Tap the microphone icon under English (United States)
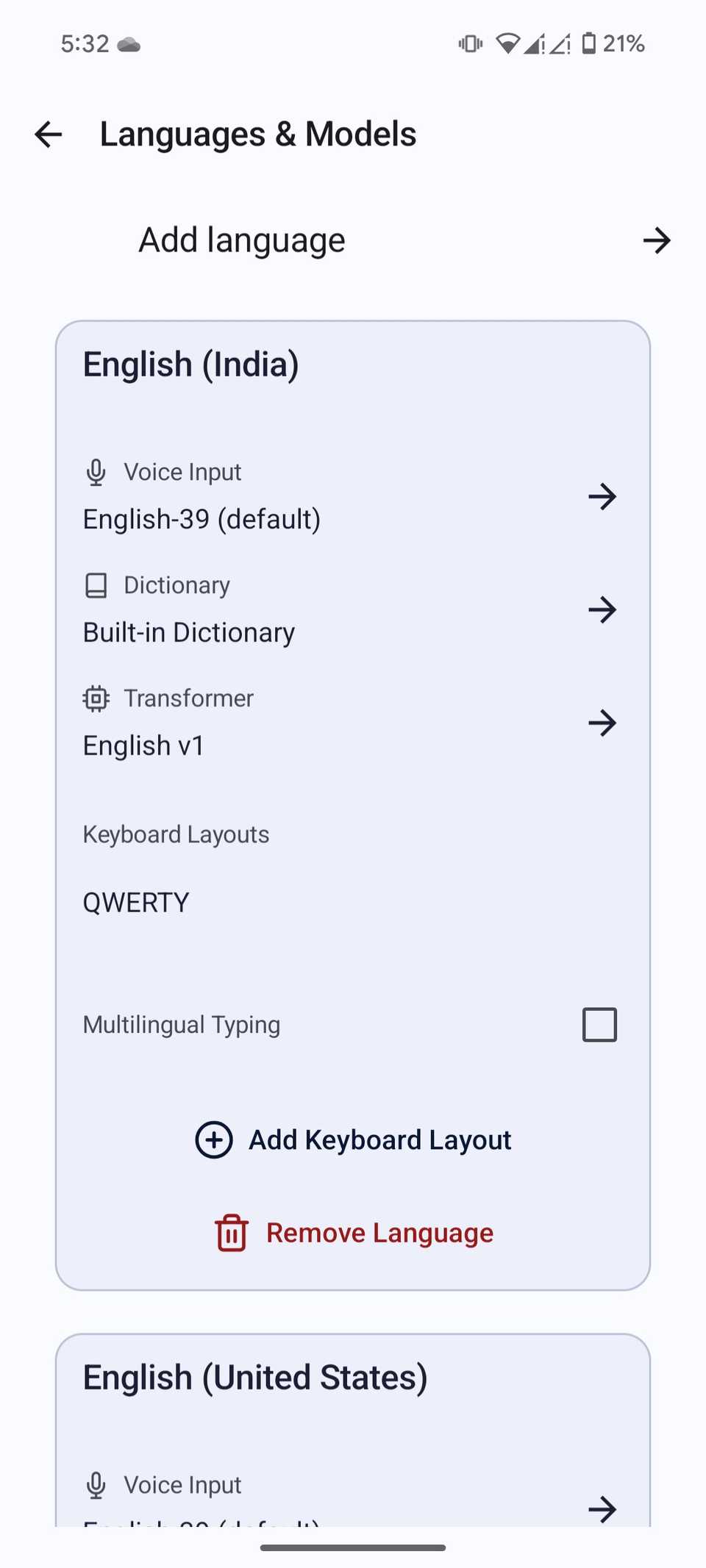 point(96,1485)
